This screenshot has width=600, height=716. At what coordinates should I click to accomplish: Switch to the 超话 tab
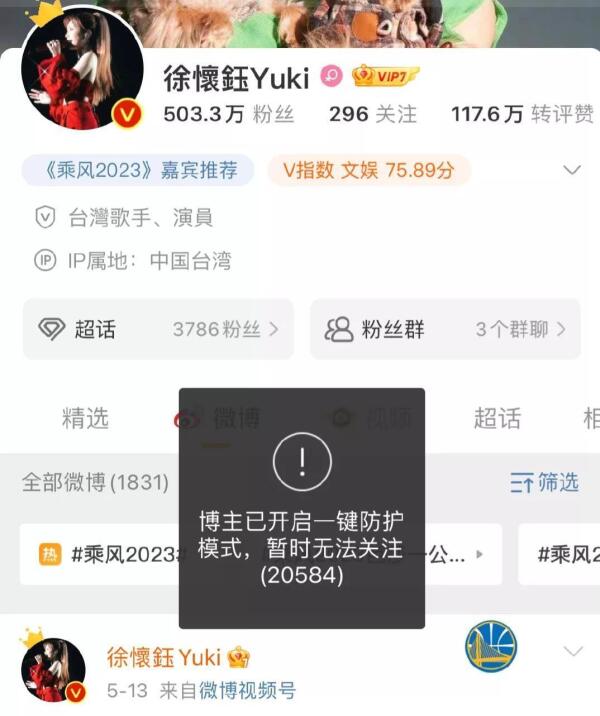point(497,418)
